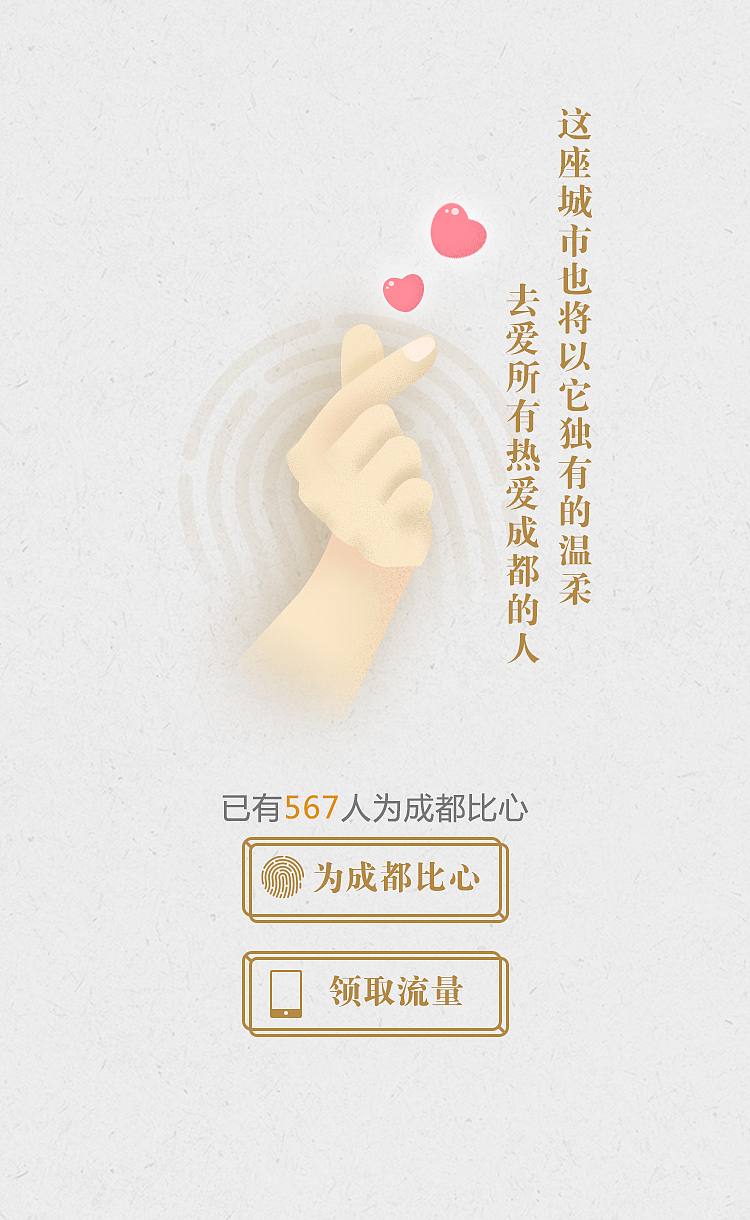
Task: Click the textured paper background of the poster
Action: click(x=120, y=1130)
